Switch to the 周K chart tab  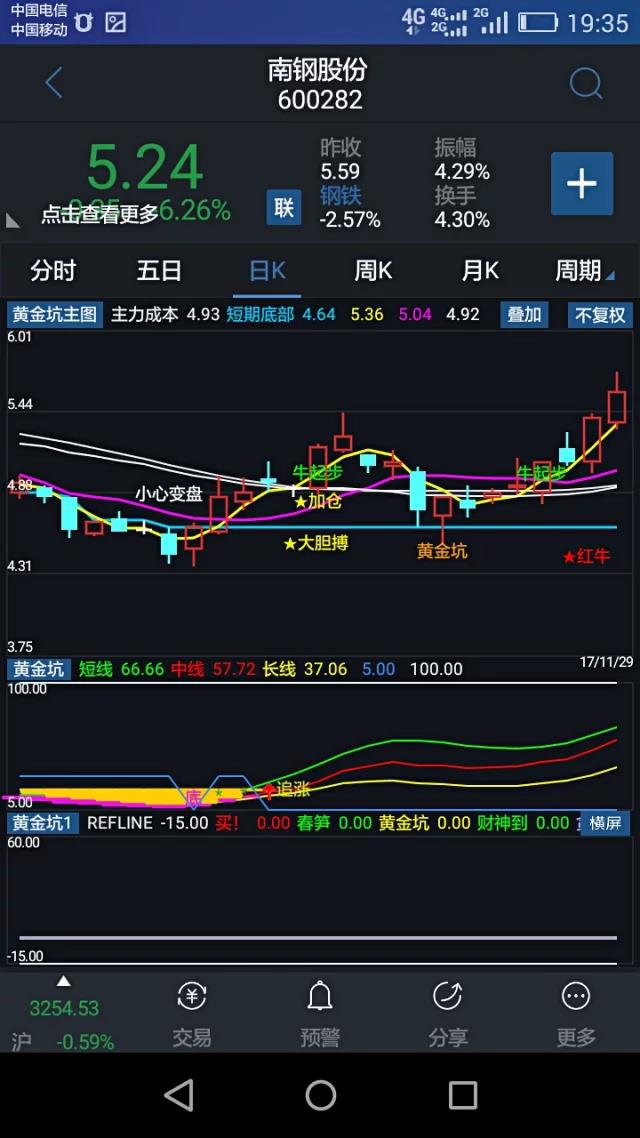[373, 271]
